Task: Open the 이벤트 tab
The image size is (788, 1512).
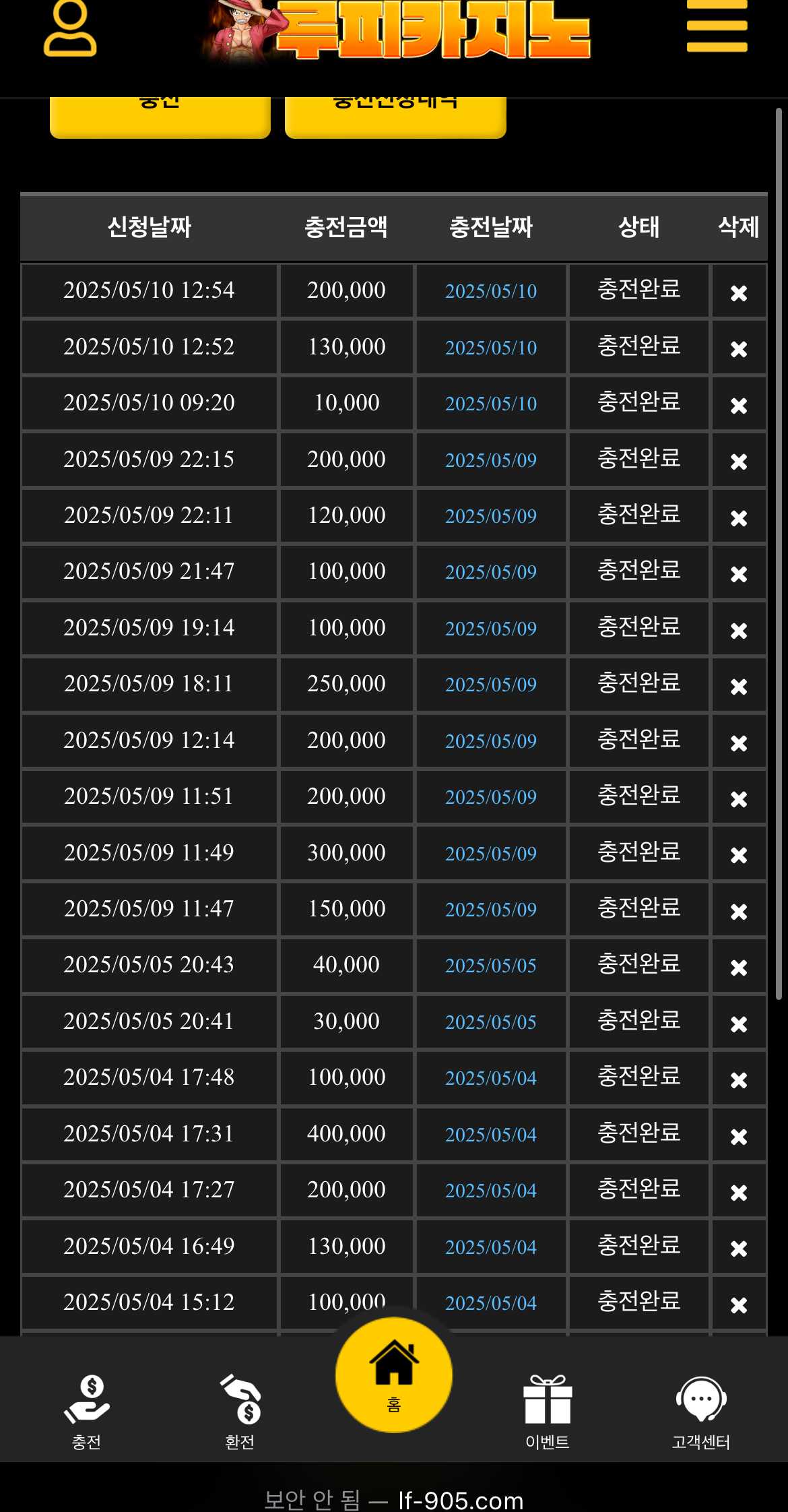Action: tap(548, 1410)
